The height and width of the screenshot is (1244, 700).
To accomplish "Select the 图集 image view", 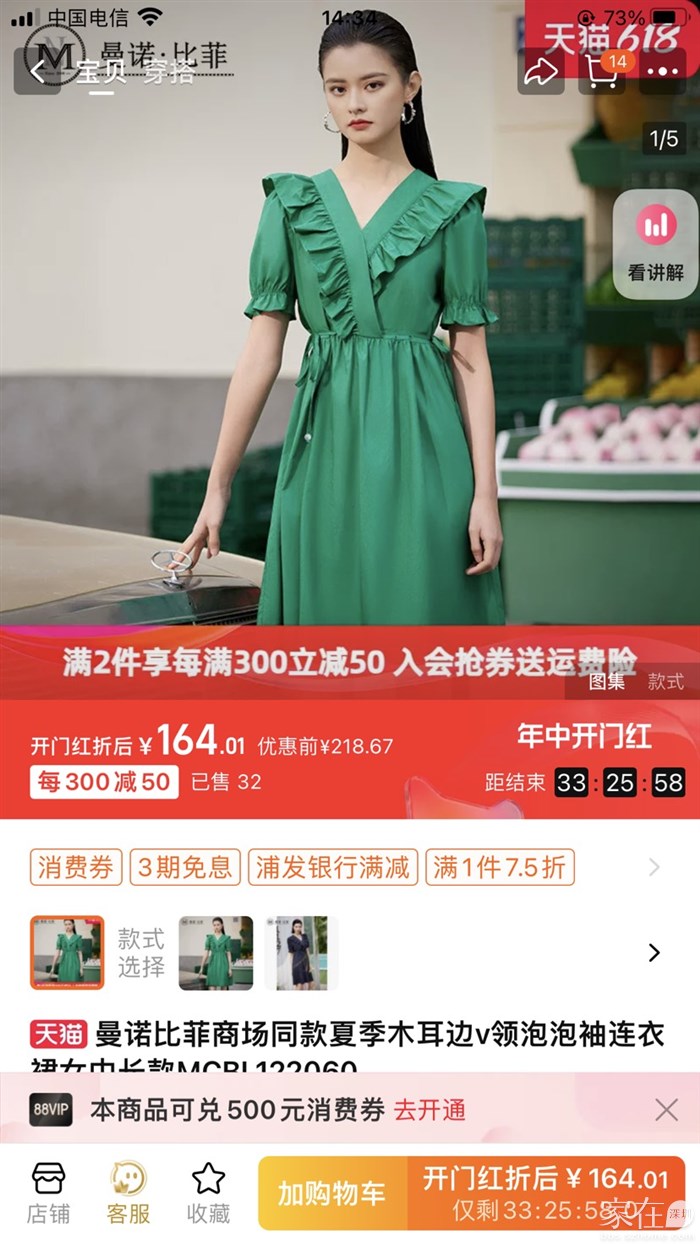I will (607, 682).
